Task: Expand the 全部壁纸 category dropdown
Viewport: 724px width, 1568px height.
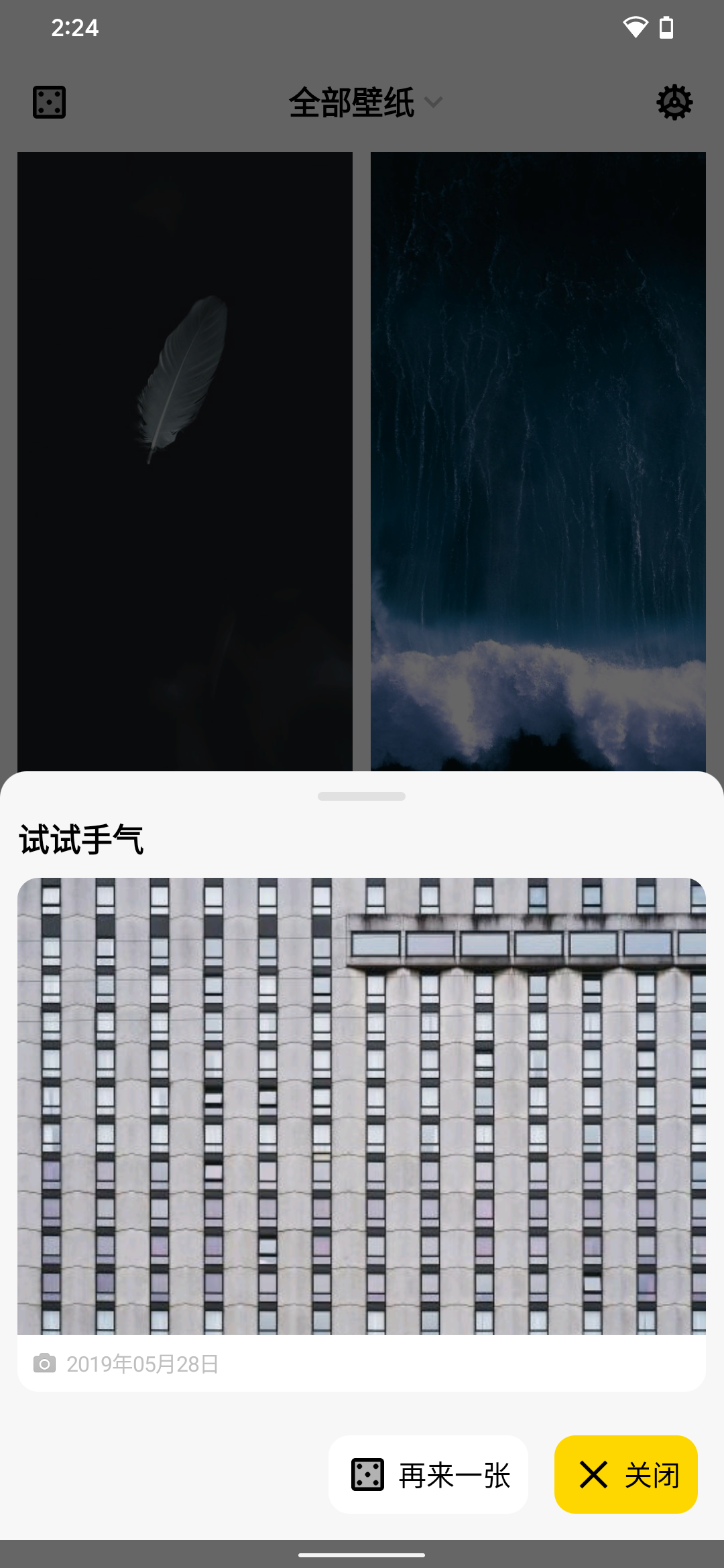Action: pos(365,103)
